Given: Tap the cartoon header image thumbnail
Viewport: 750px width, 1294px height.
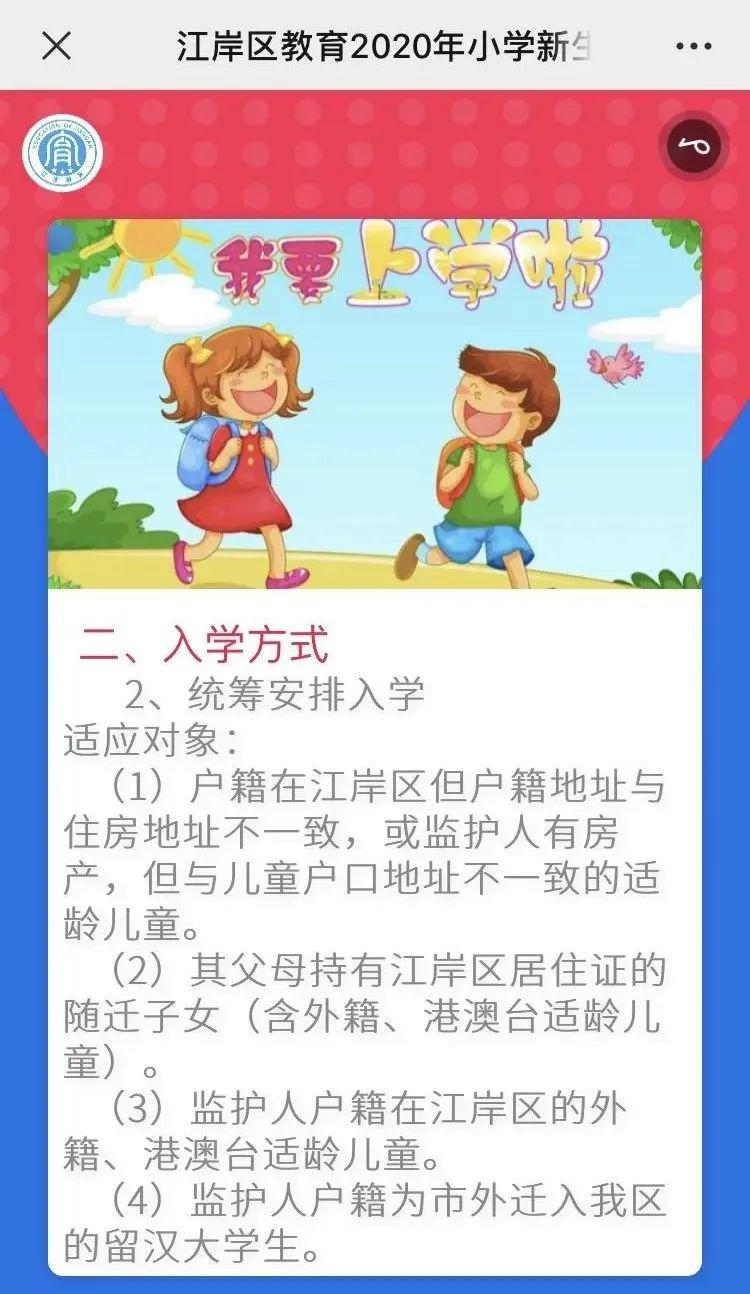Looking at the screenshot, I should click(375, 400).
